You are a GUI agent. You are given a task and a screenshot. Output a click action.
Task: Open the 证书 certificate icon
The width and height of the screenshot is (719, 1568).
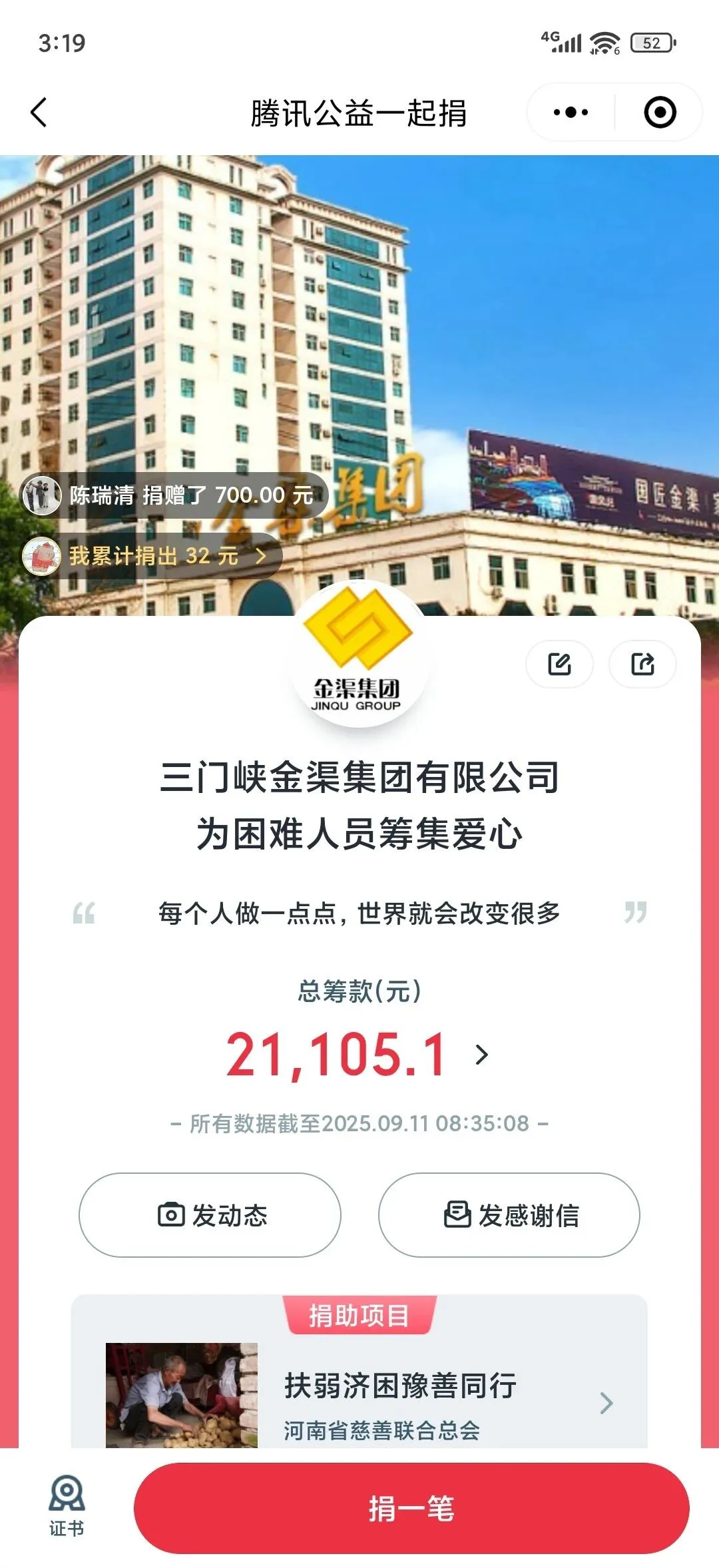click(x=67, y=1509)
